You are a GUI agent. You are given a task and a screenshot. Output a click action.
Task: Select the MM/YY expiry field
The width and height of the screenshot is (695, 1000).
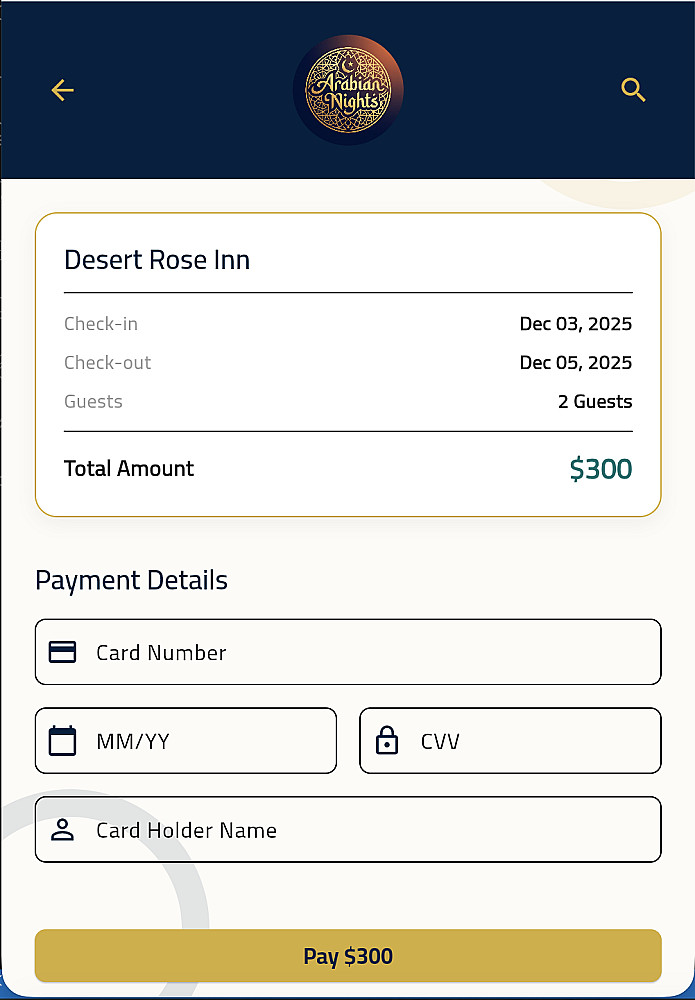point(186,741)
